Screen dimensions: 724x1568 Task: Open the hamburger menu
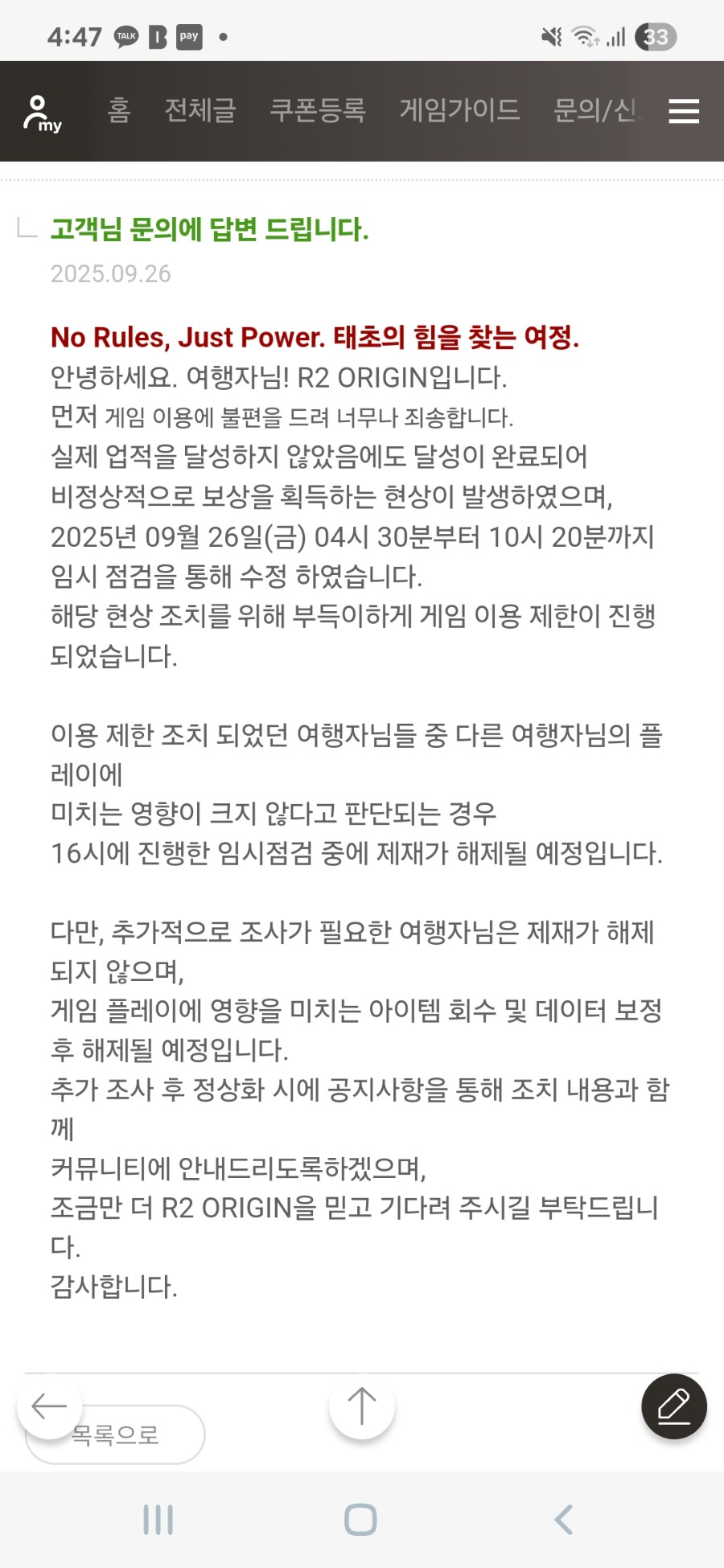684,111
